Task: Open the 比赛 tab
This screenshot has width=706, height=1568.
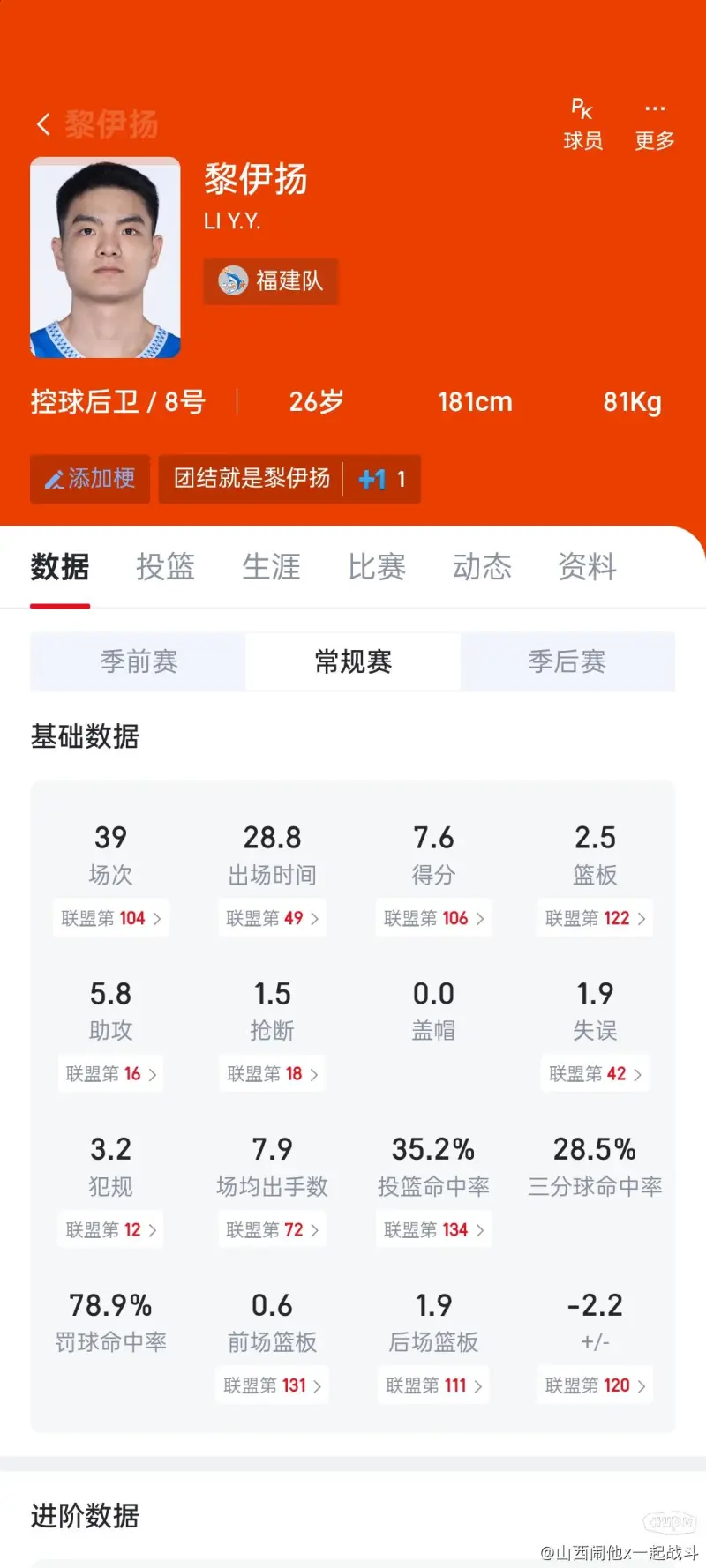Action: pyautogui.click(x=377, y=567)
